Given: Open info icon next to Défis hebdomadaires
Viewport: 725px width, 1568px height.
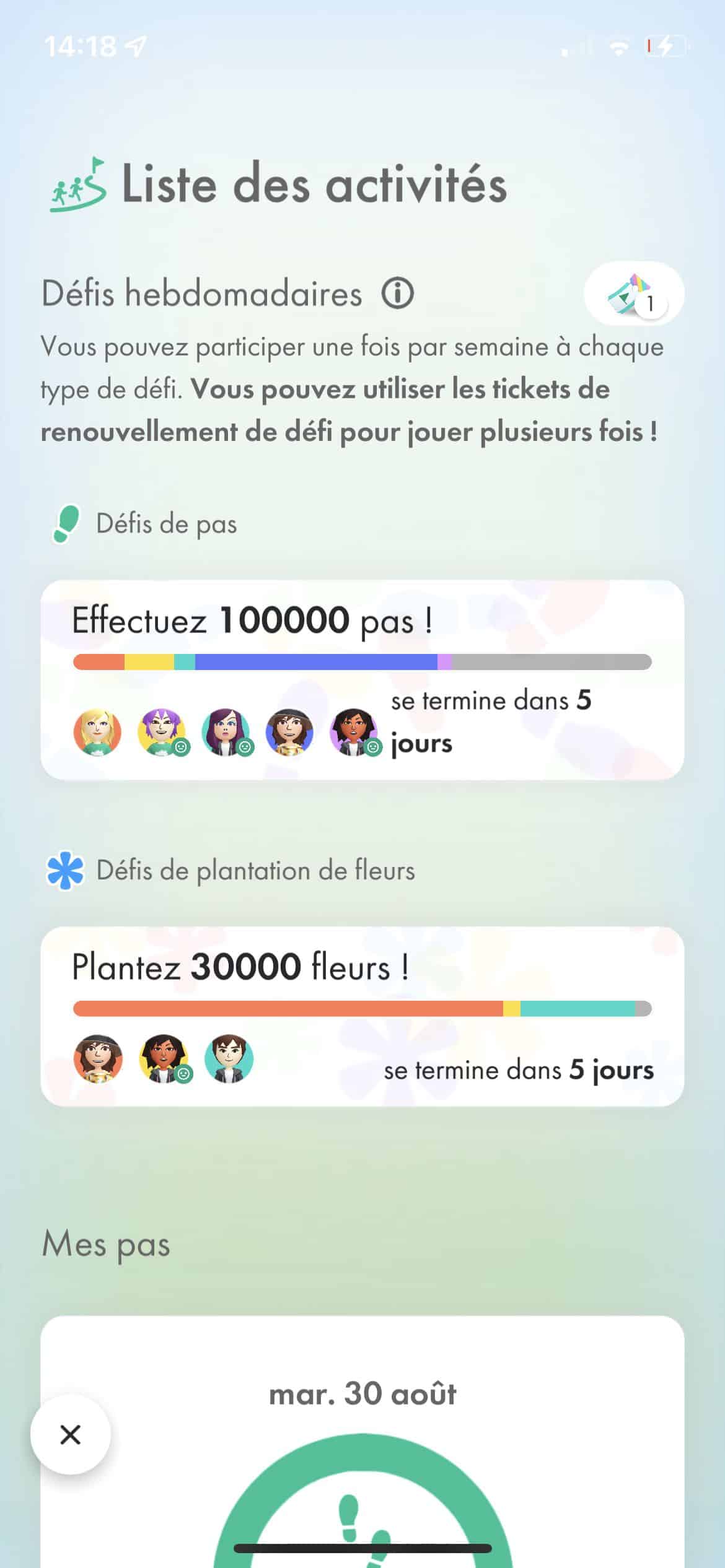Looking at the screenshot, I should (x=397, y=294).
